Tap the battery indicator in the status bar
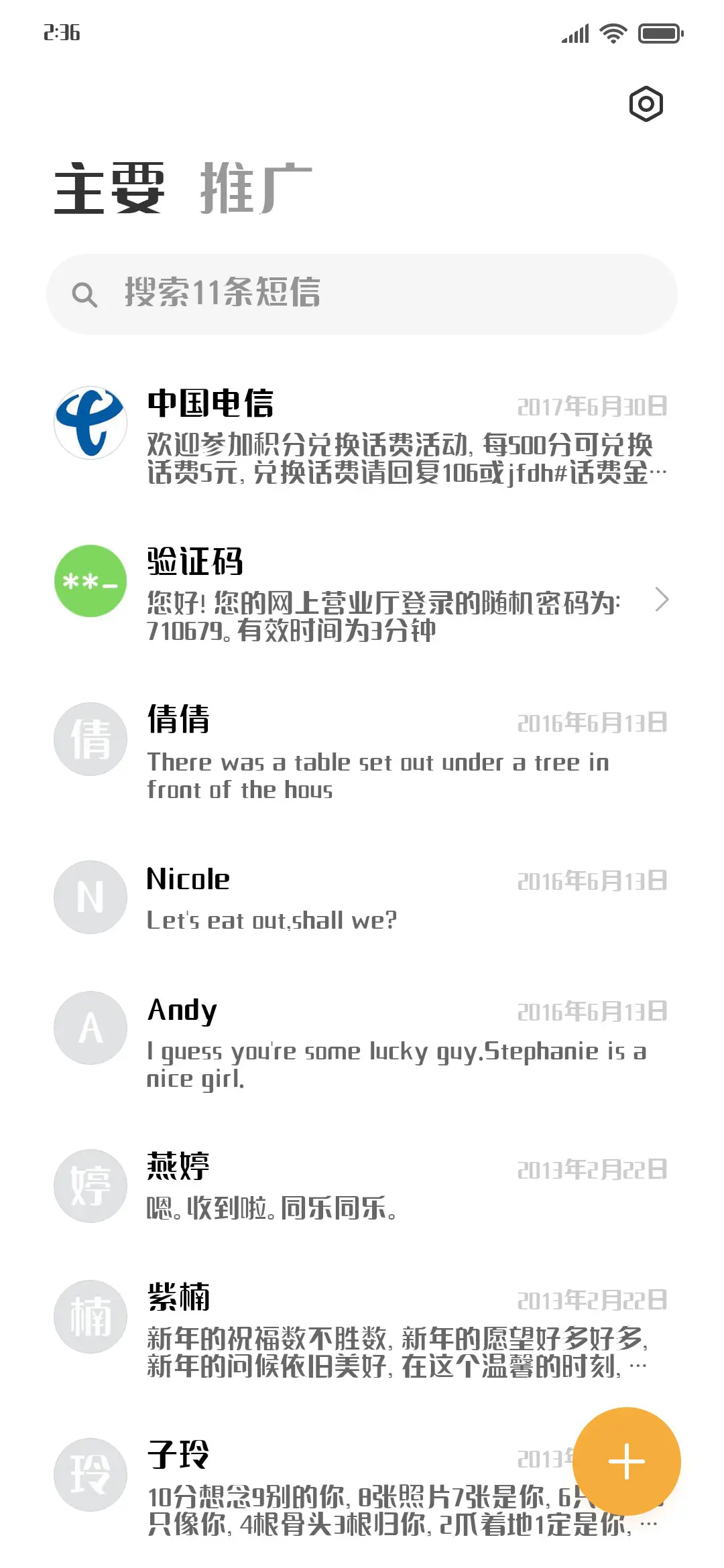Screen dimensions: 724x1568 660,32
